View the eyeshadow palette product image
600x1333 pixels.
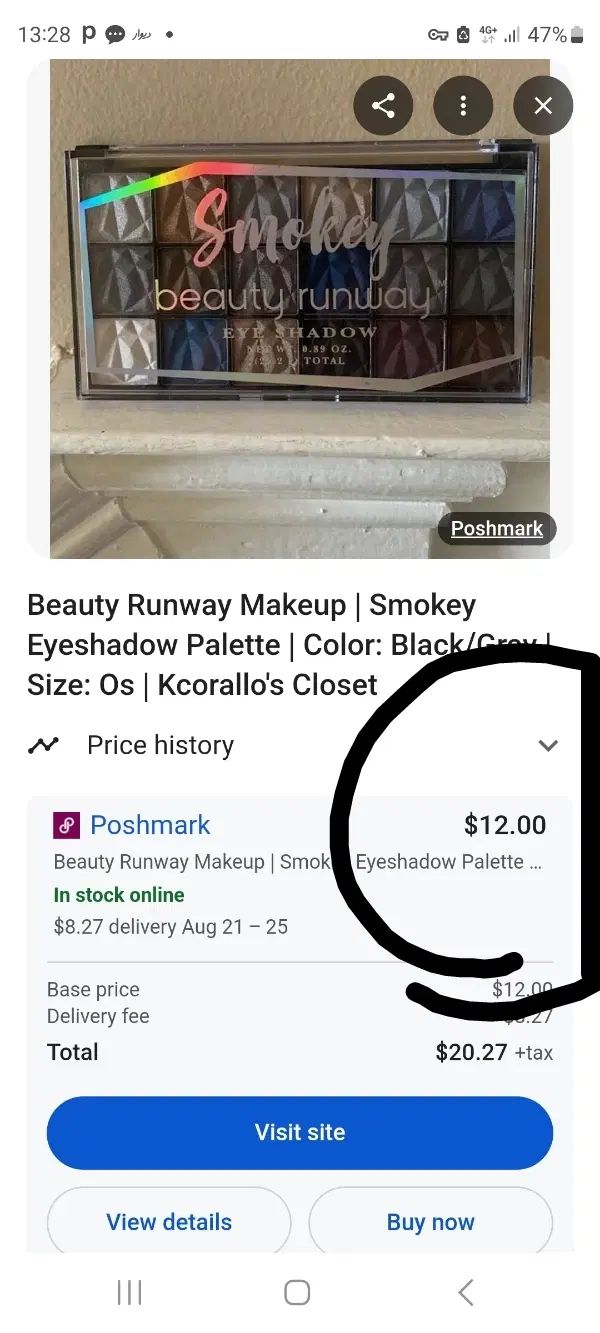(x=300, y=300)
